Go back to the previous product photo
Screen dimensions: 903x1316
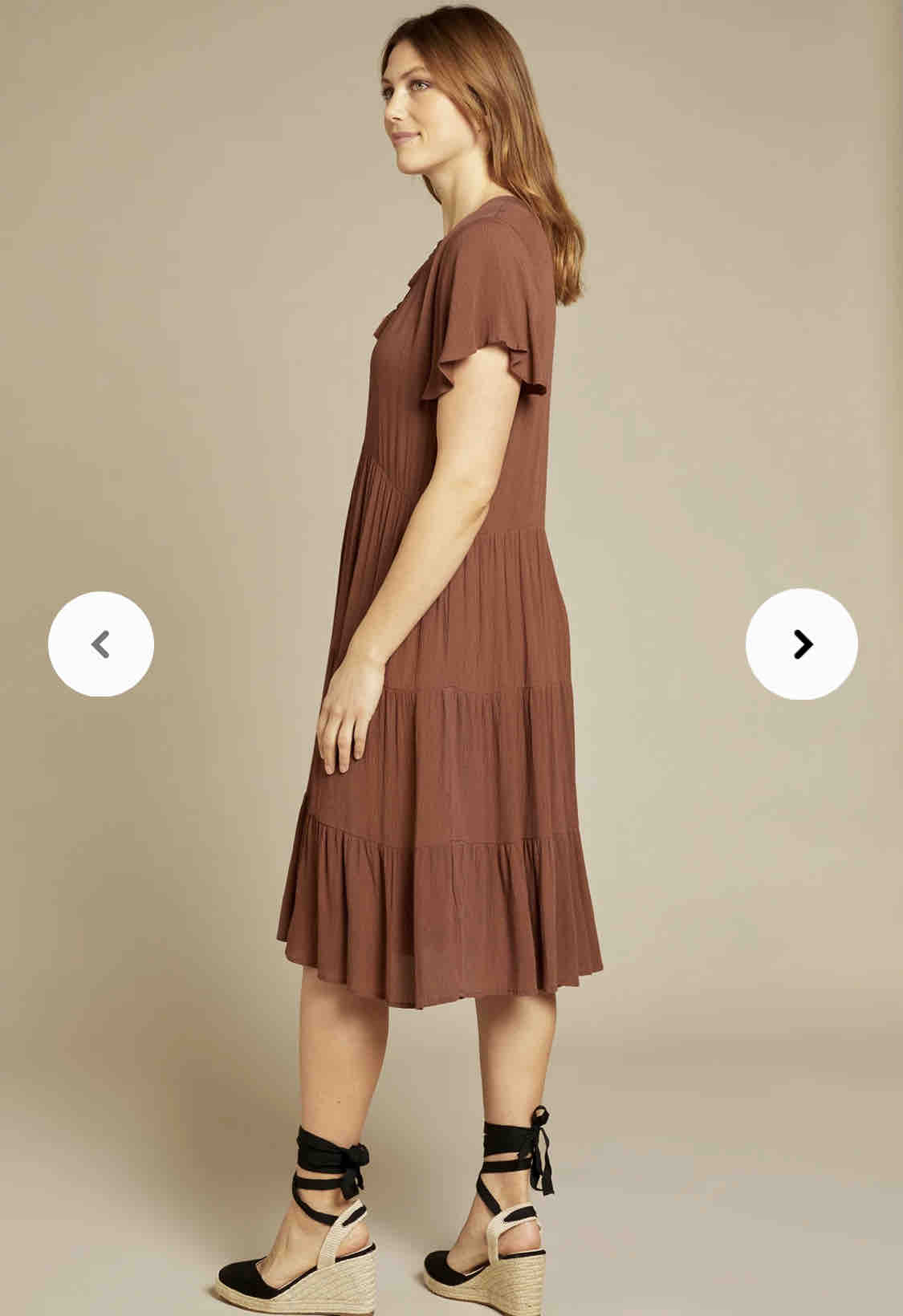(101, 644)
